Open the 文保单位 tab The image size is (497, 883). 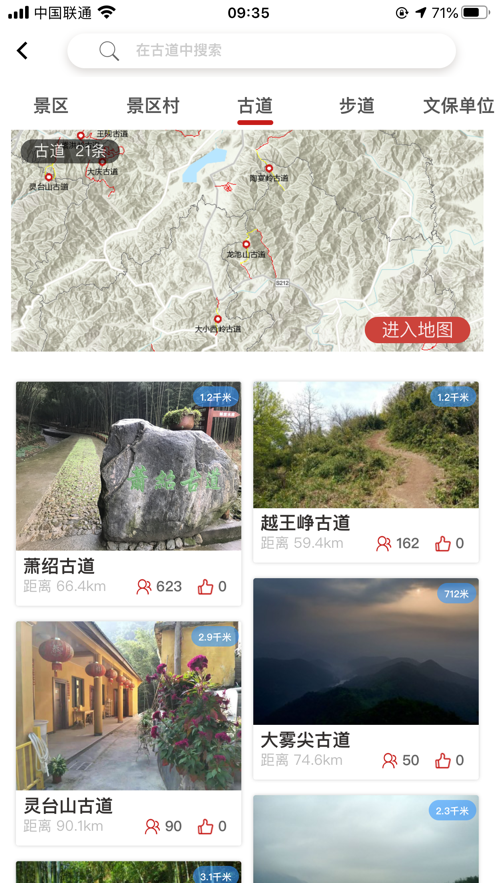[x=458, y=105]
